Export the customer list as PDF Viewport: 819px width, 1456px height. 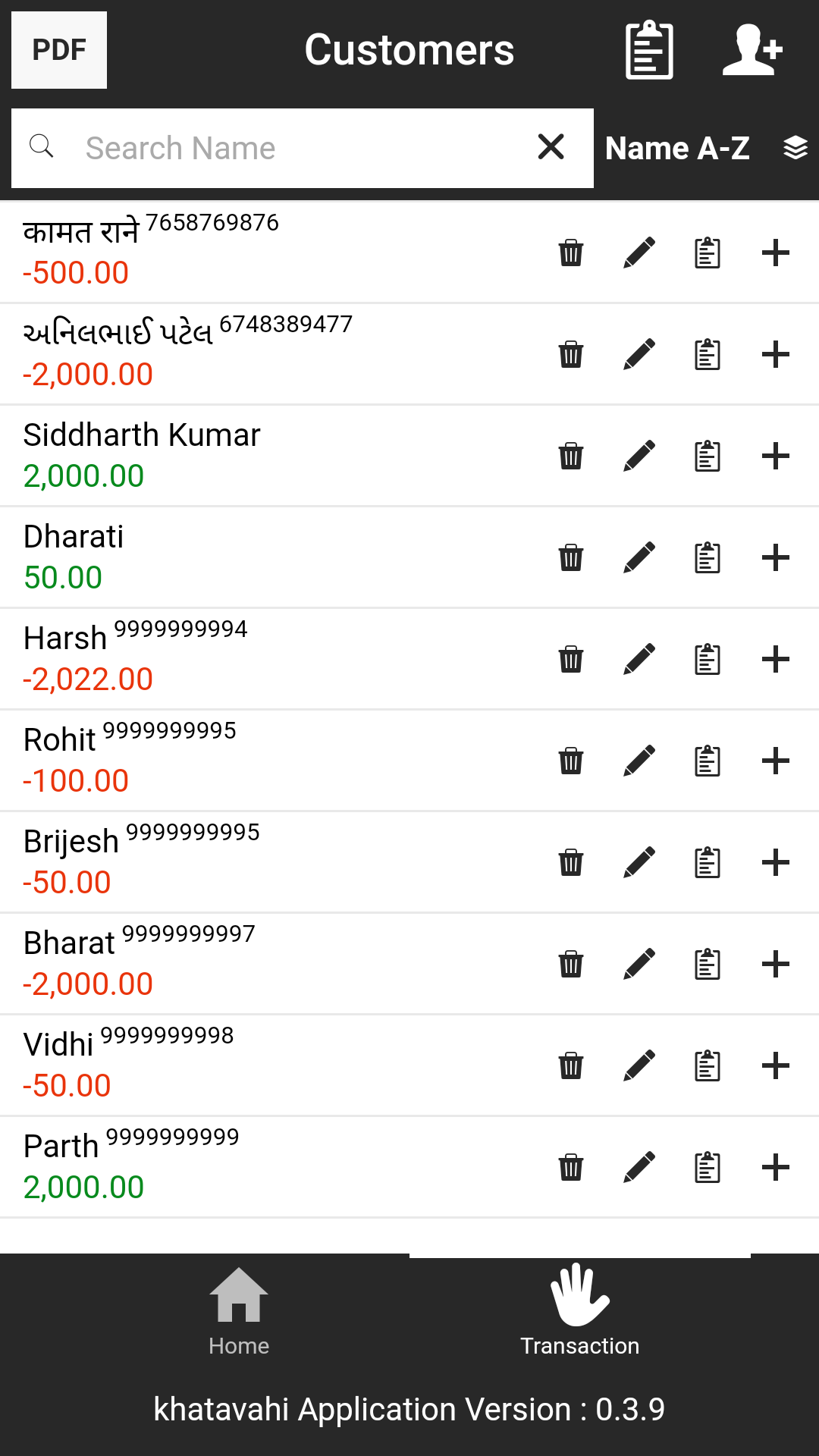tap(58, 50)
